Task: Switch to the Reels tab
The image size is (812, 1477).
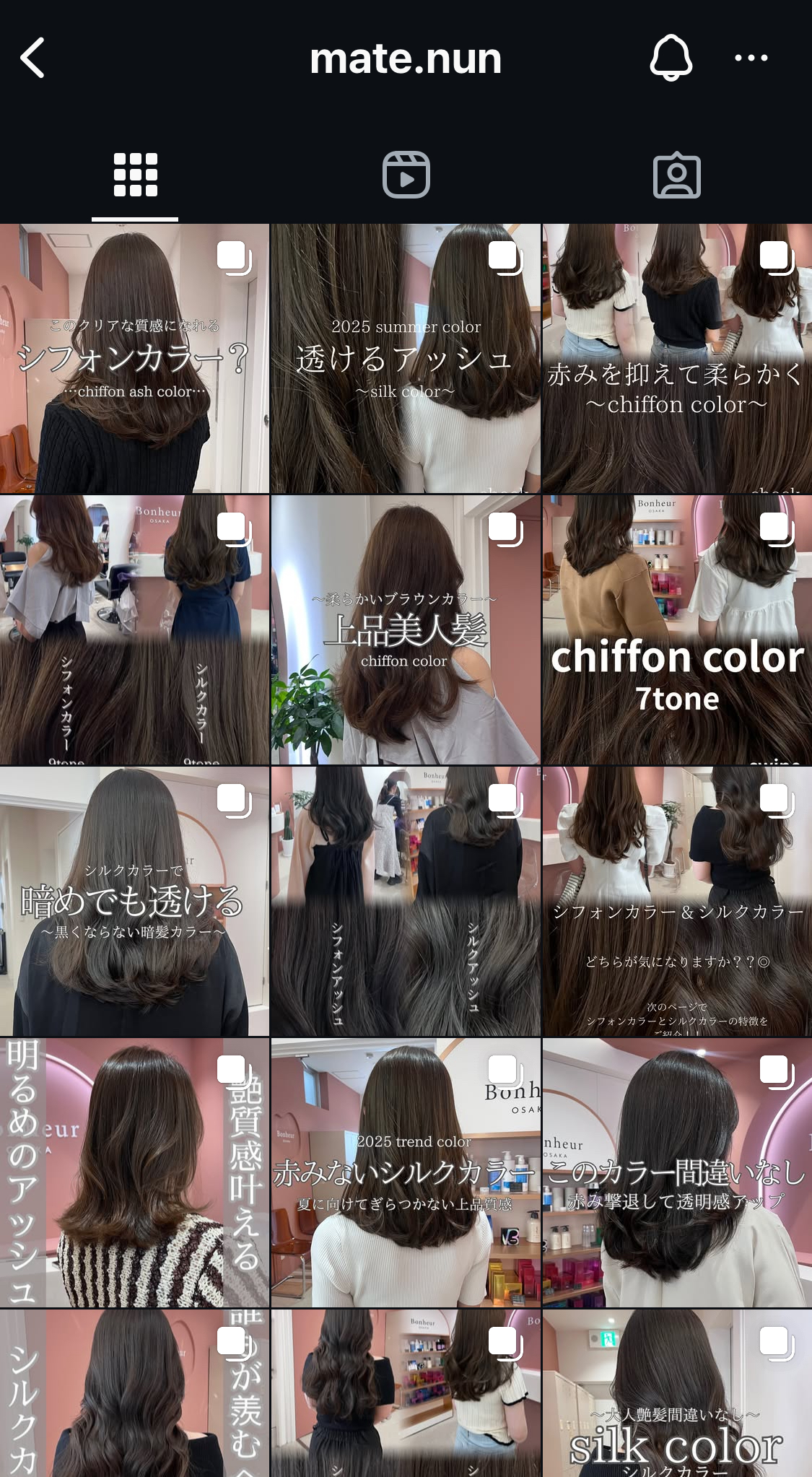Action: tap(406, 175)
